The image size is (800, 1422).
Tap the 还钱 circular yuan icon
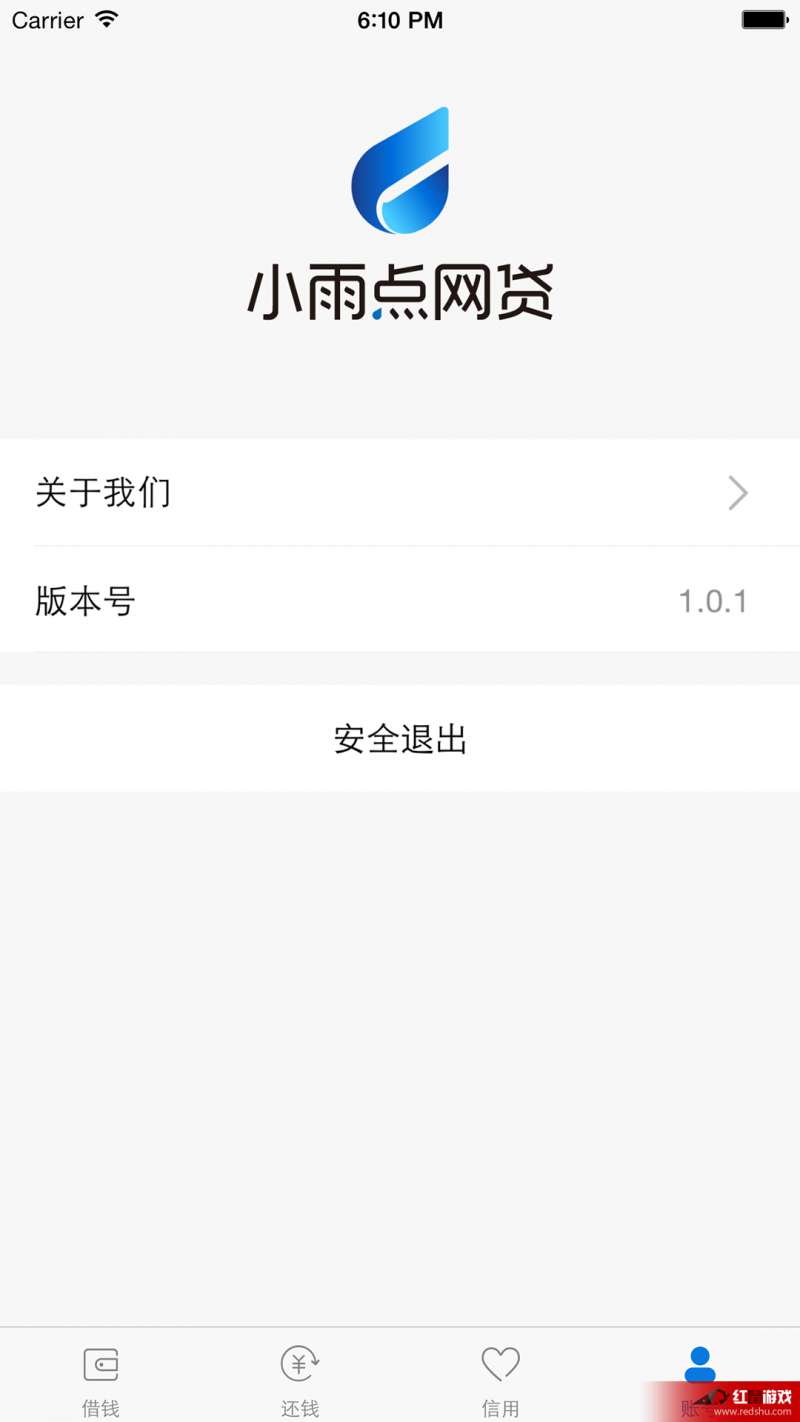[x=300, y=1362]
